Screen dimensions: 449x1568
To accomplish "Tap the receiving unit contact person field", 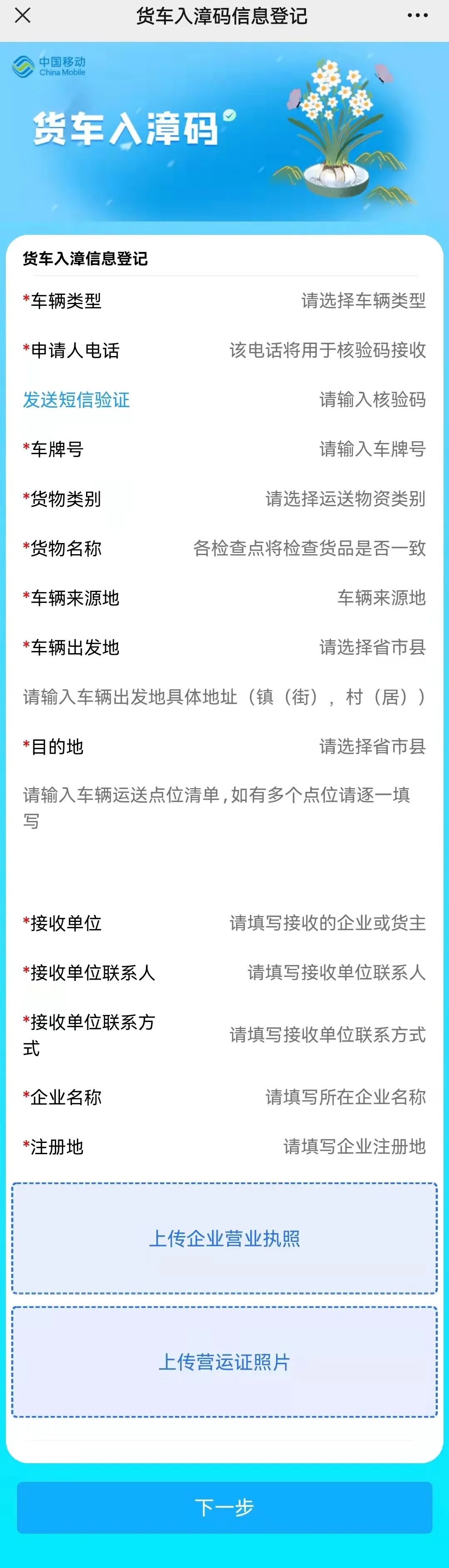I will coord(336,972).
